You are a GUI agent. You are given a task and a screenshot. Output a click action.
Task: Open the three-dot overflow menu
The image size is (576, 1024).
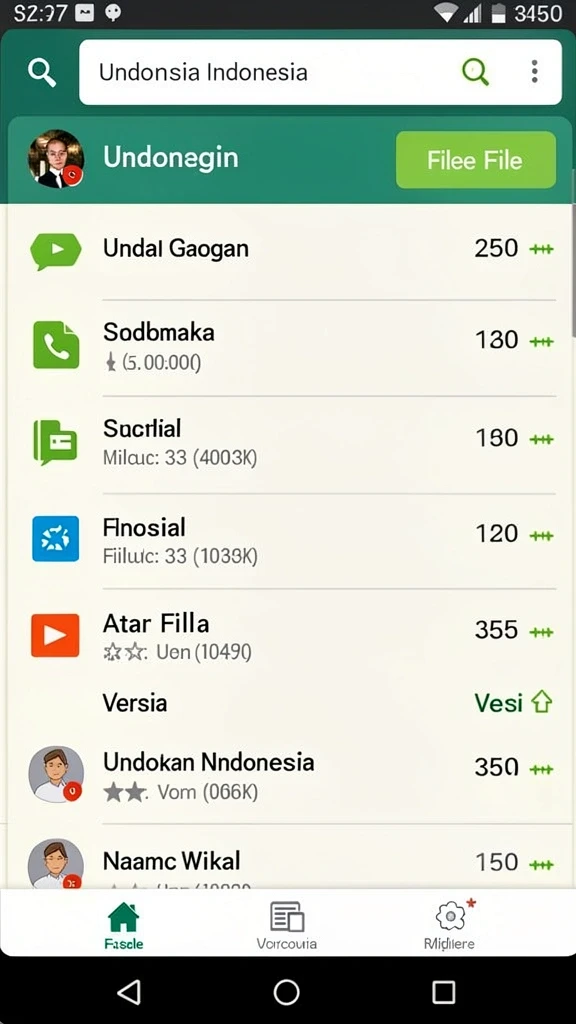tap(534, 71)
